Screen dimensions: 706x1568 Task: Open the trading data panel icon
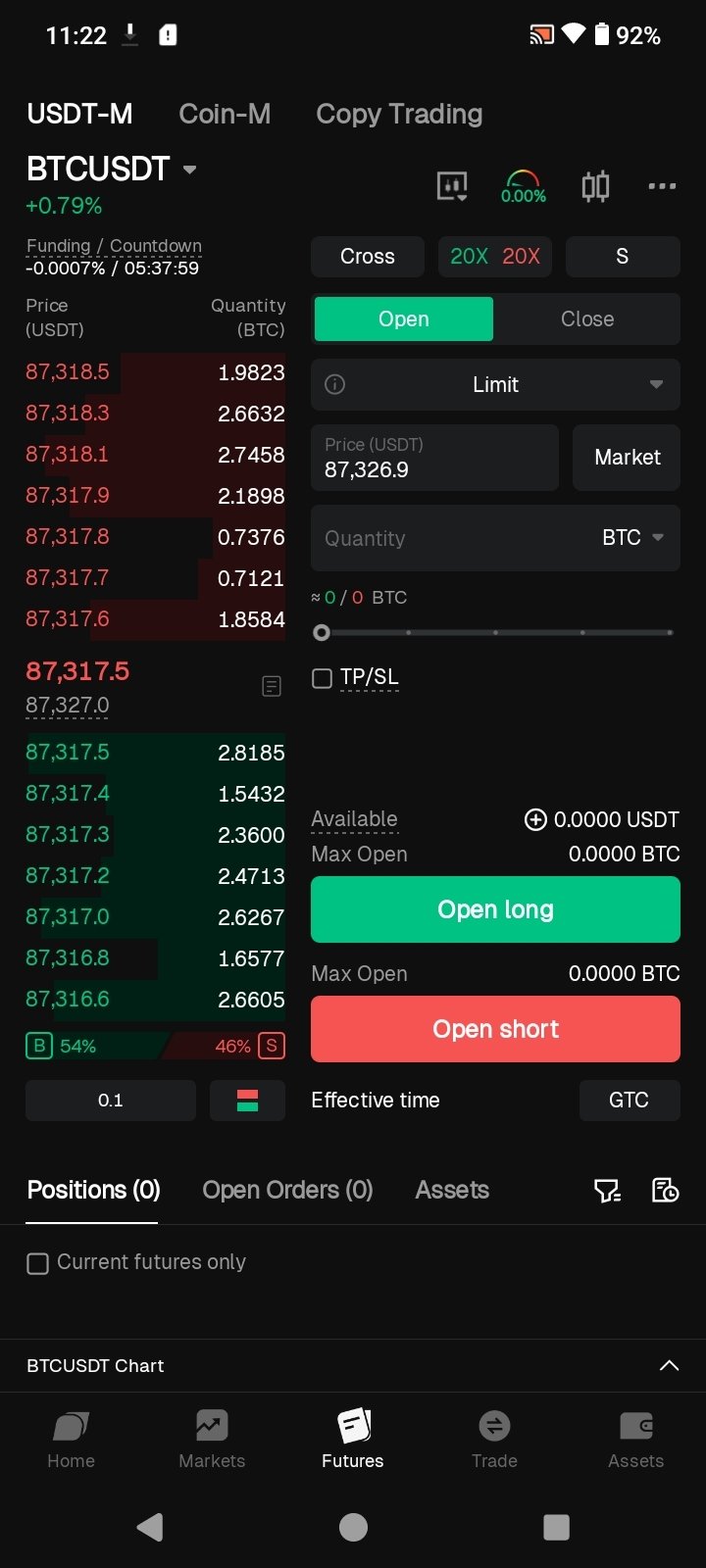(452, 185)
